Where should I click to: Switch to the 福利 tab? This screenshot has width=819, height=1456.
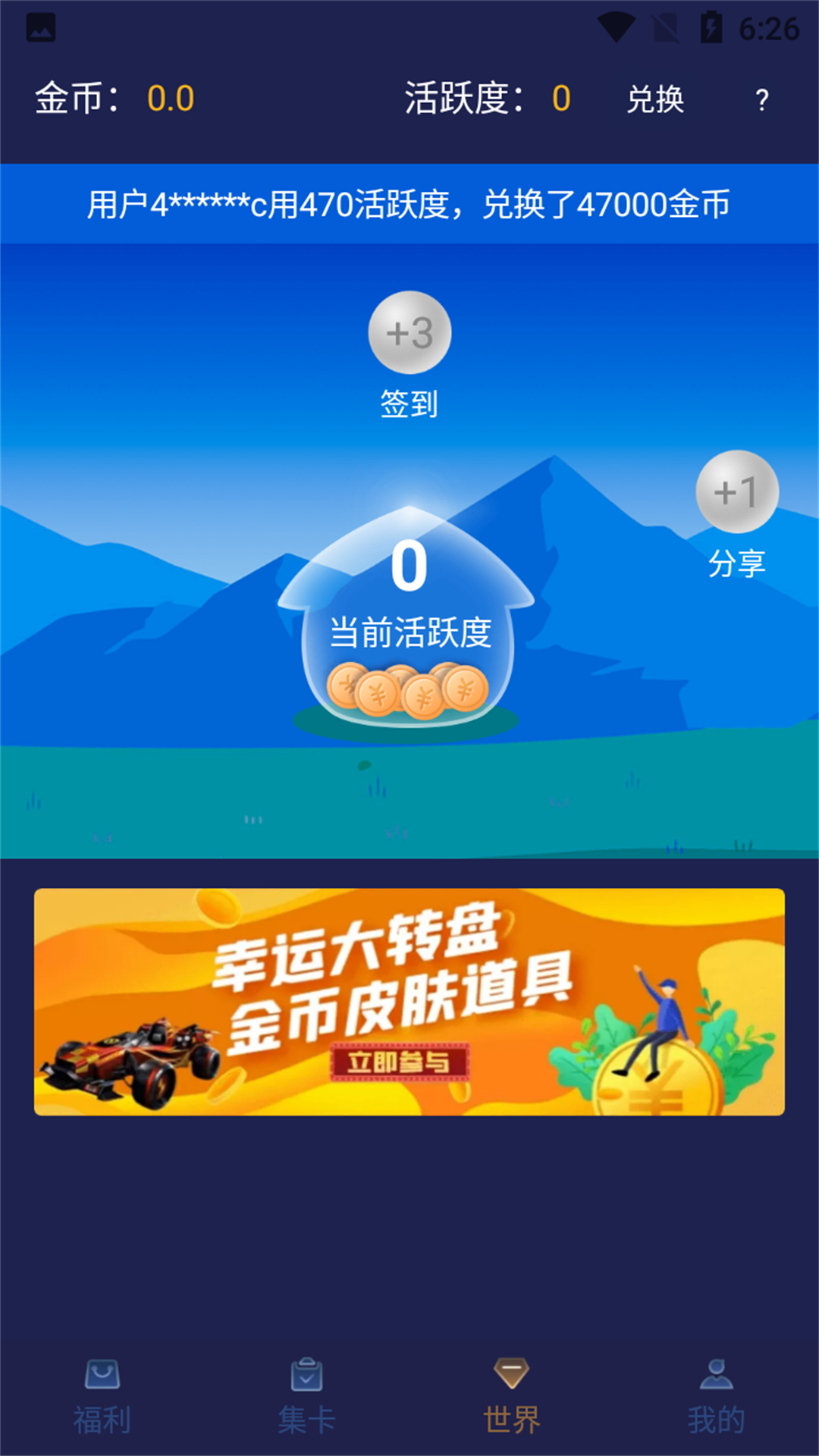[102, 1397]
